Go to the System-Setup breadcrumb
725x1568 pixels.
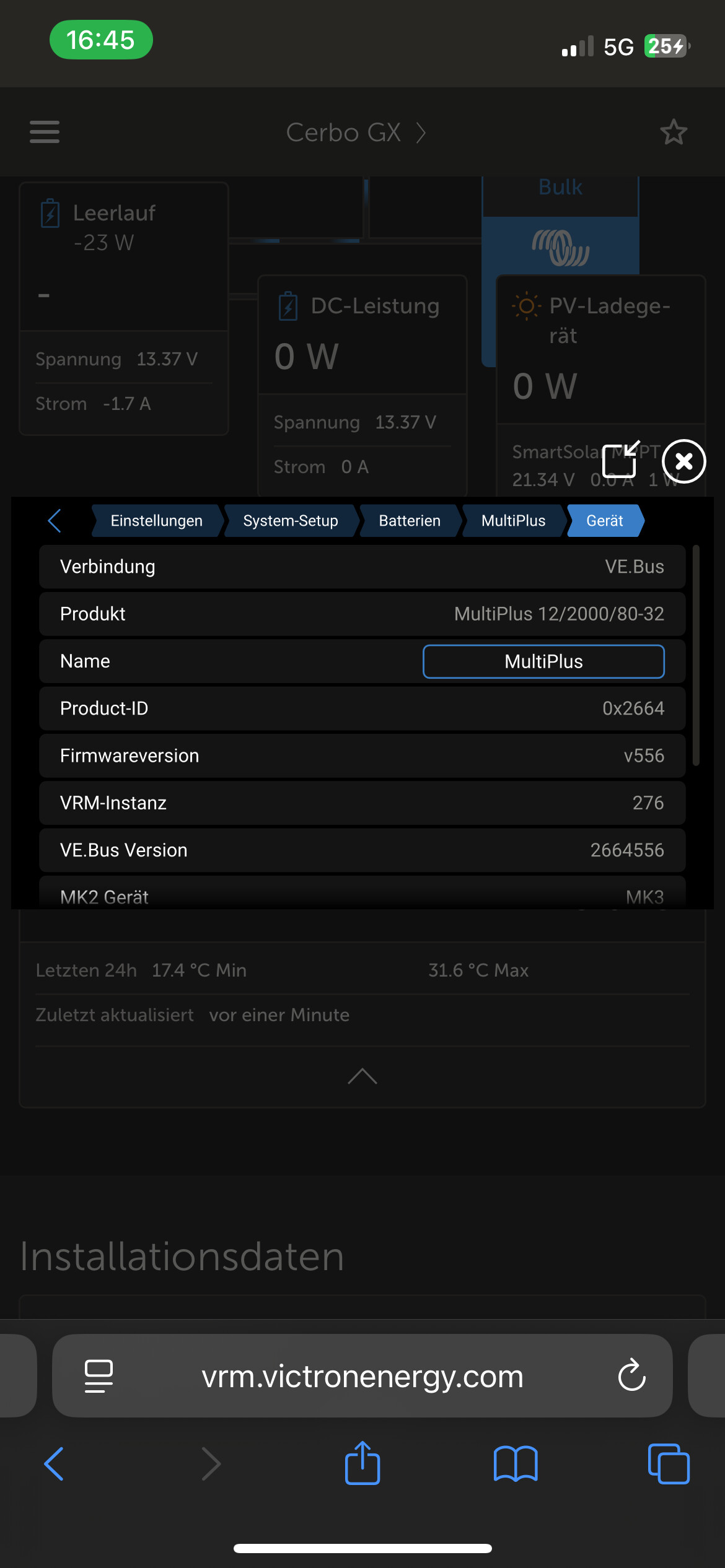[x=290, y=521]
